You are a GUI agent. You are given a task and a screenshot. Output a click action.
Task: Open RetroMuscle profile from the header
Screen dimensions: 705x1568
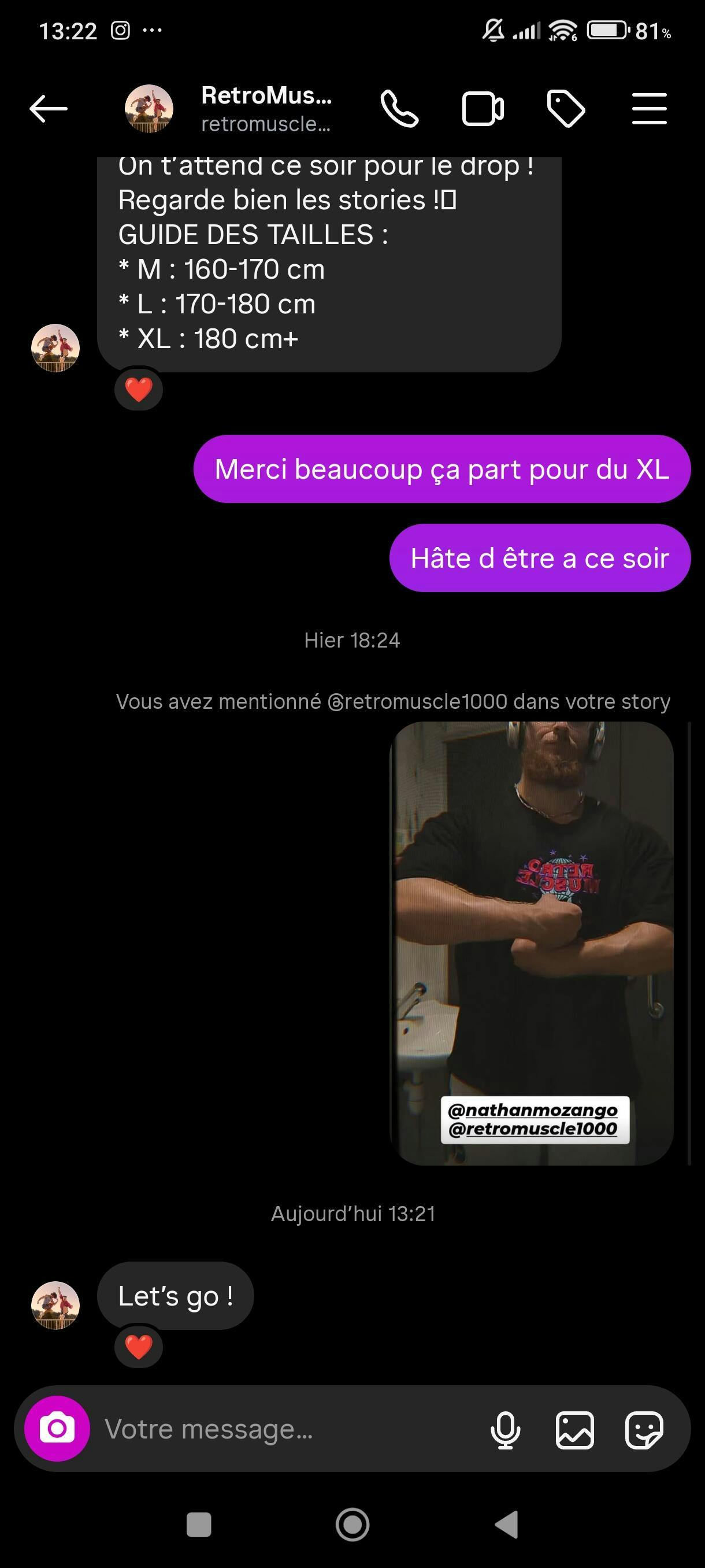coord(229,109)
